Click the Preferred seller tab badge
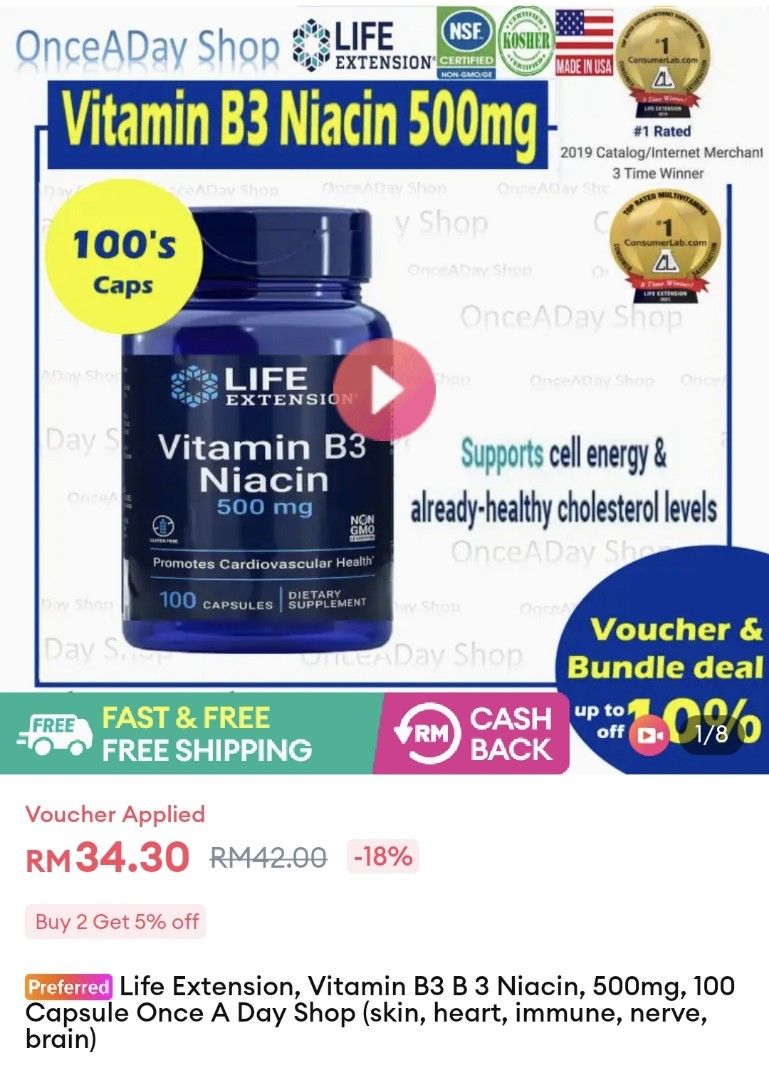 click(66, 987)
